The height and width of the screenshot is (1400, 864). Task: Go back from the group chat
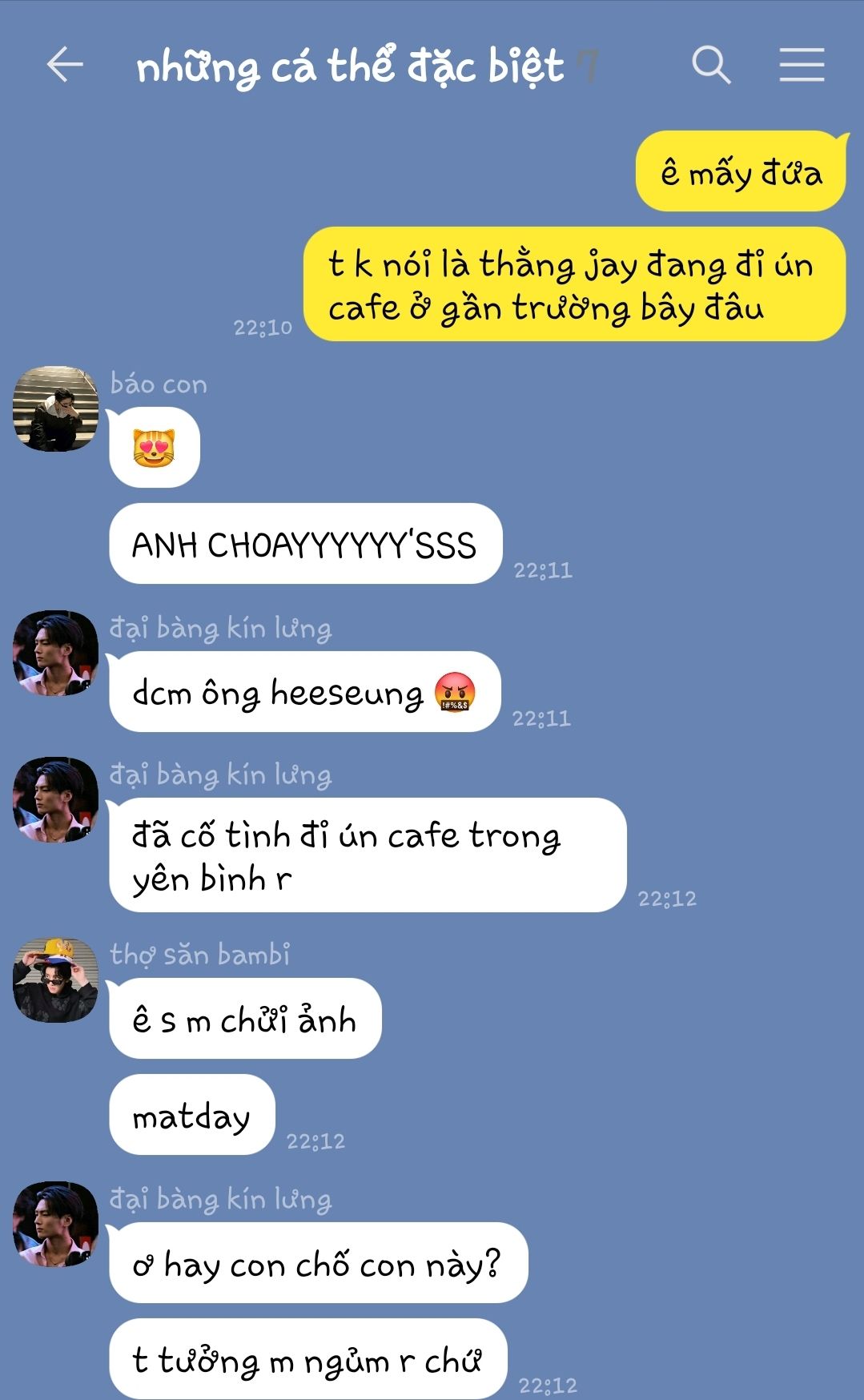click(65, 65)
